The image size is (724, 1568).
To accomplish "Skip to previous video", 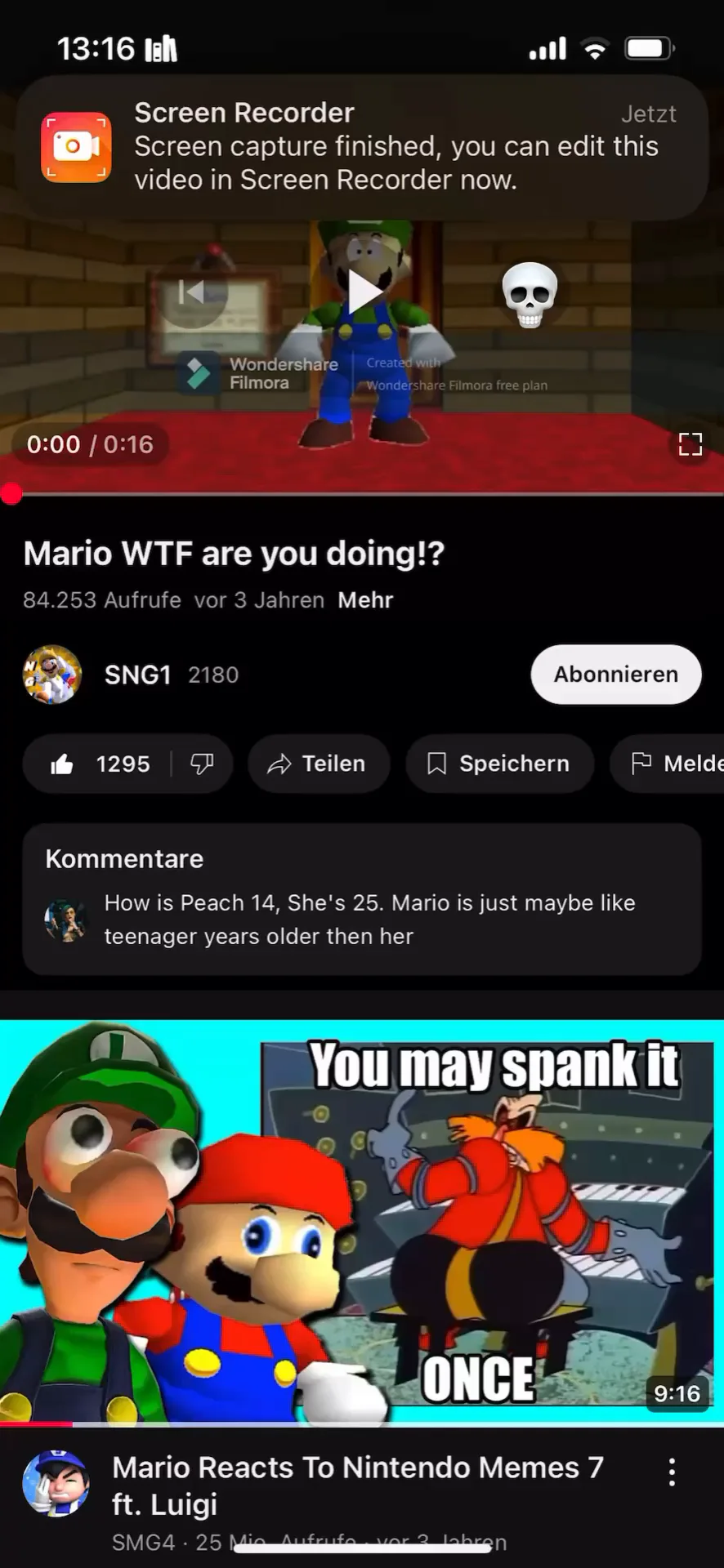I will point(191,292).
